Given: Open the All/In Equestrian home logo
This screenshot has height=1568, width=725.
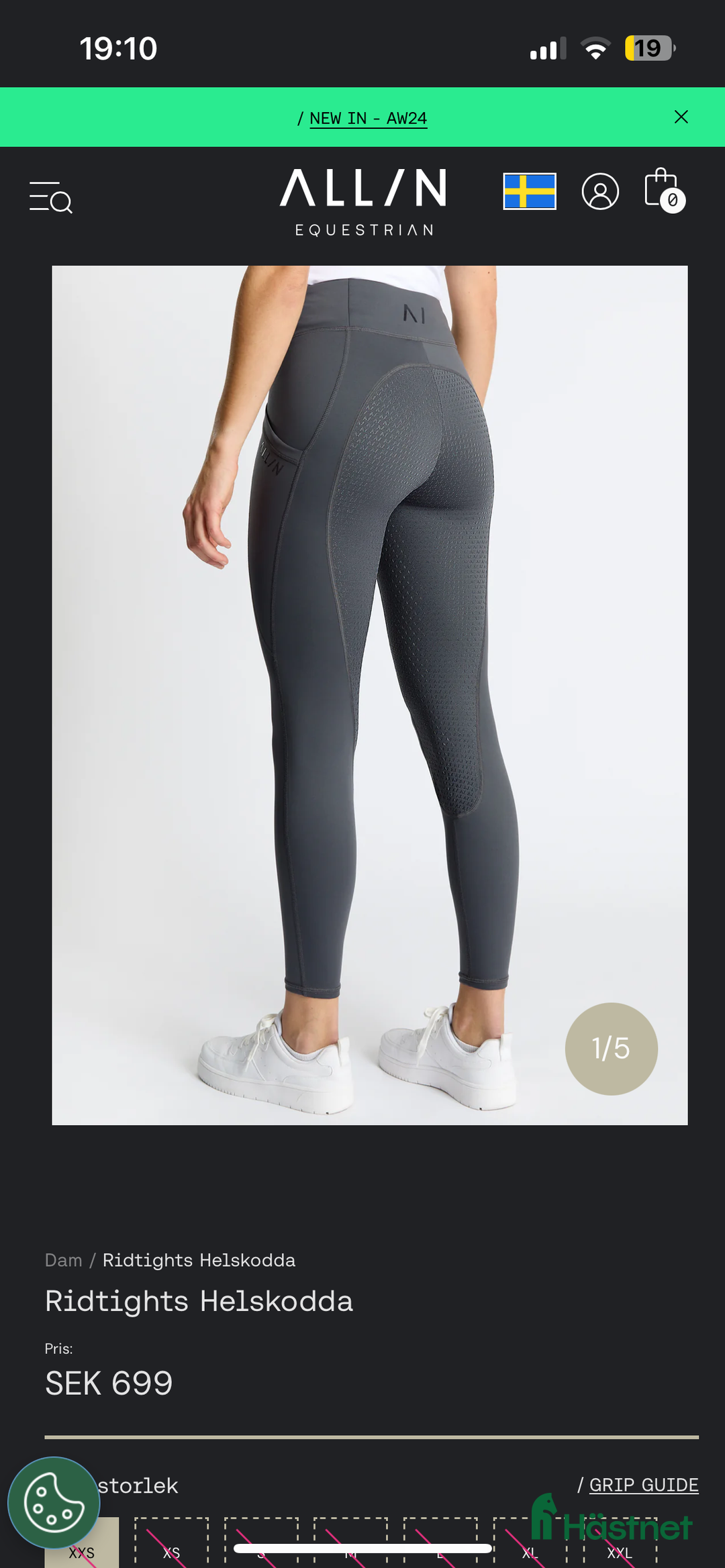Looking at the screenshot, I should tap(364, 201).
